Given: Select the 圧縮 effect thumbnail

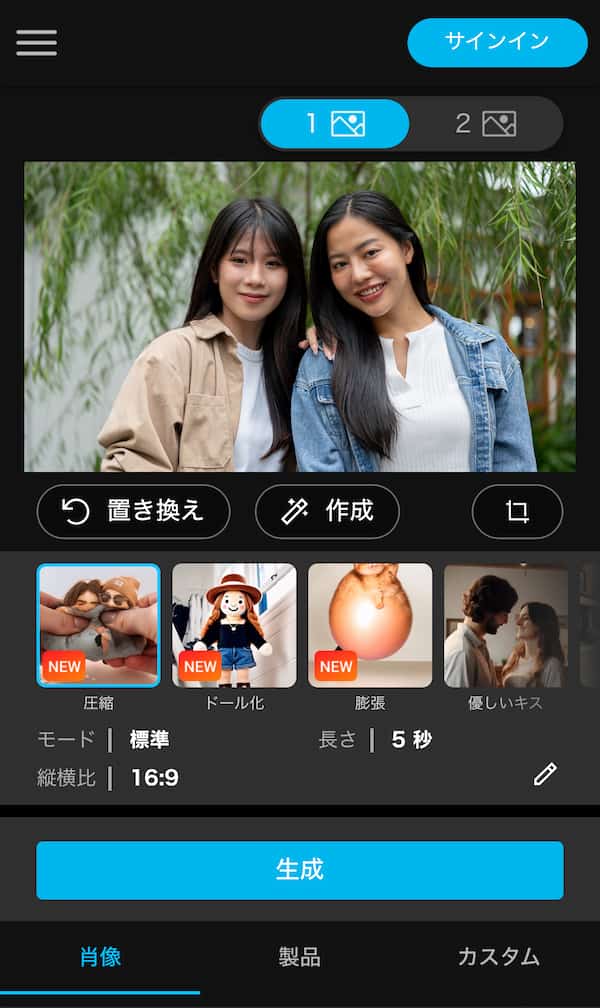Looking at the screenshot, I should tap(98, 626).
